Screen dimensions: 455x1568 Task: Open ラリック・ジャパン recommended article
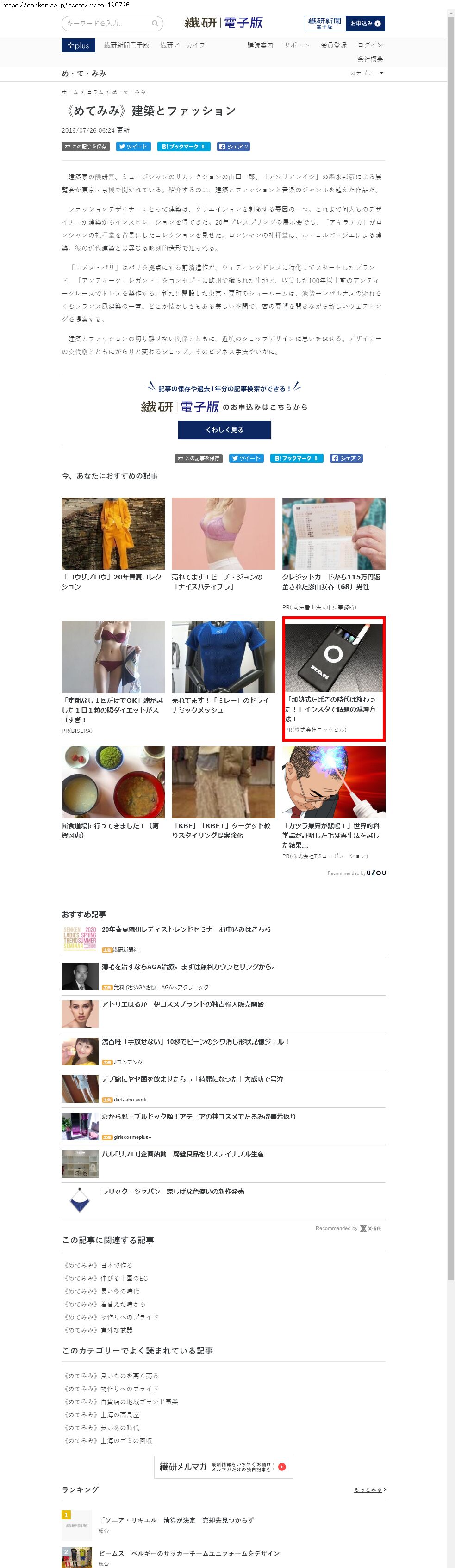223,1200
